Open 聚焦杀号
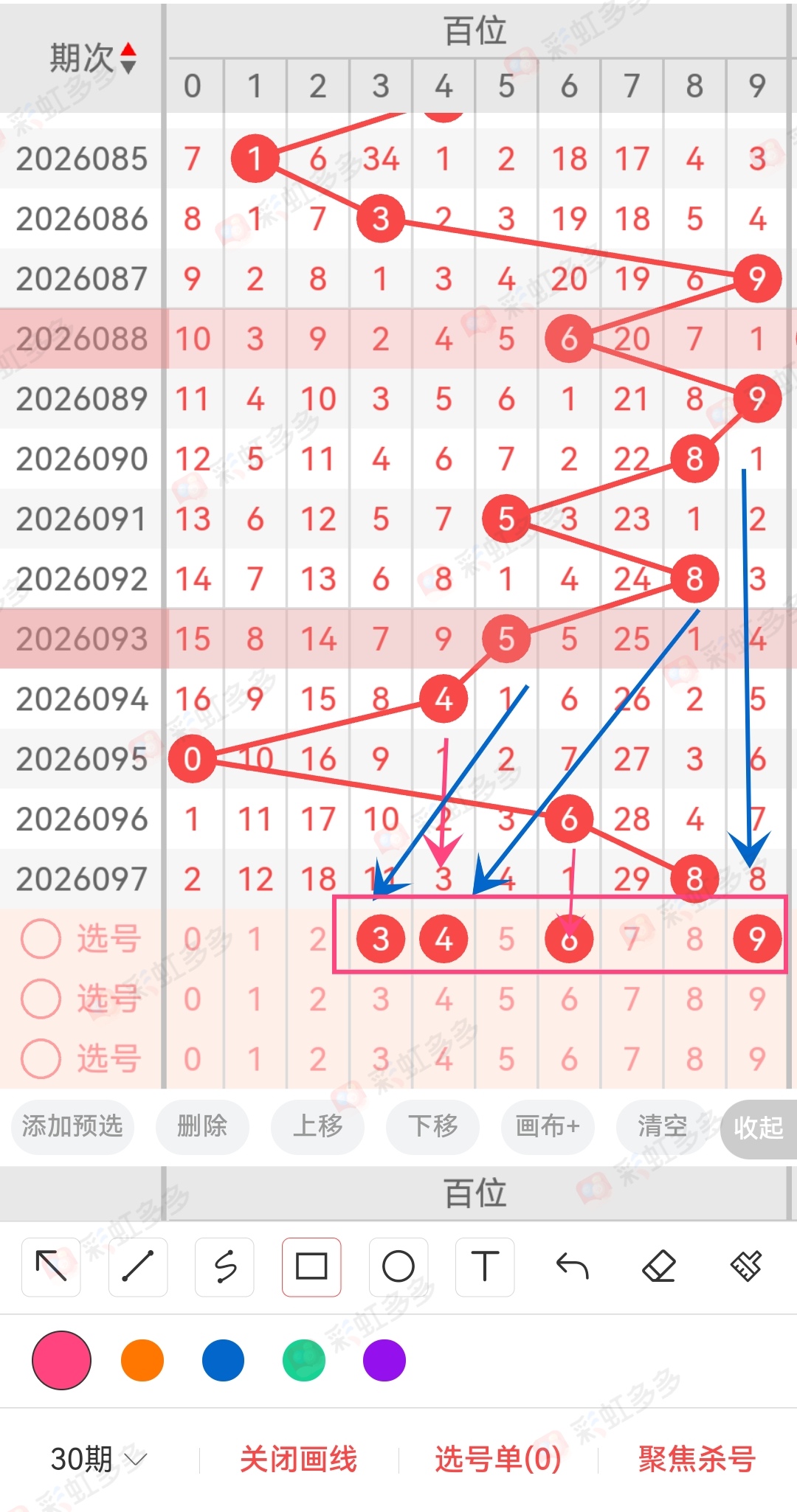Screen dimensions: 797x1512 697,1458
